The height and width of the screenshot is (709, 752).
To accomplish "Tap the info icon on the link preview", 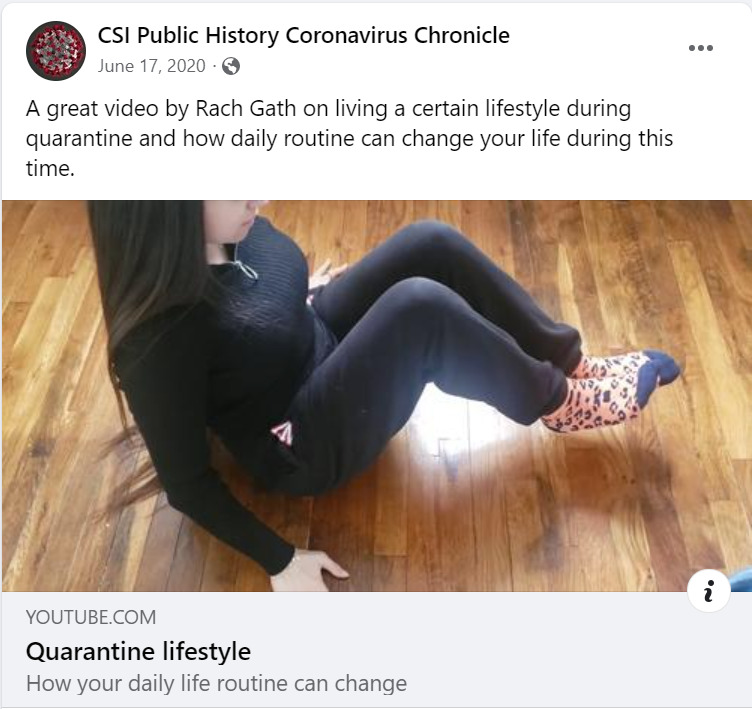I will tap(709, 592).
